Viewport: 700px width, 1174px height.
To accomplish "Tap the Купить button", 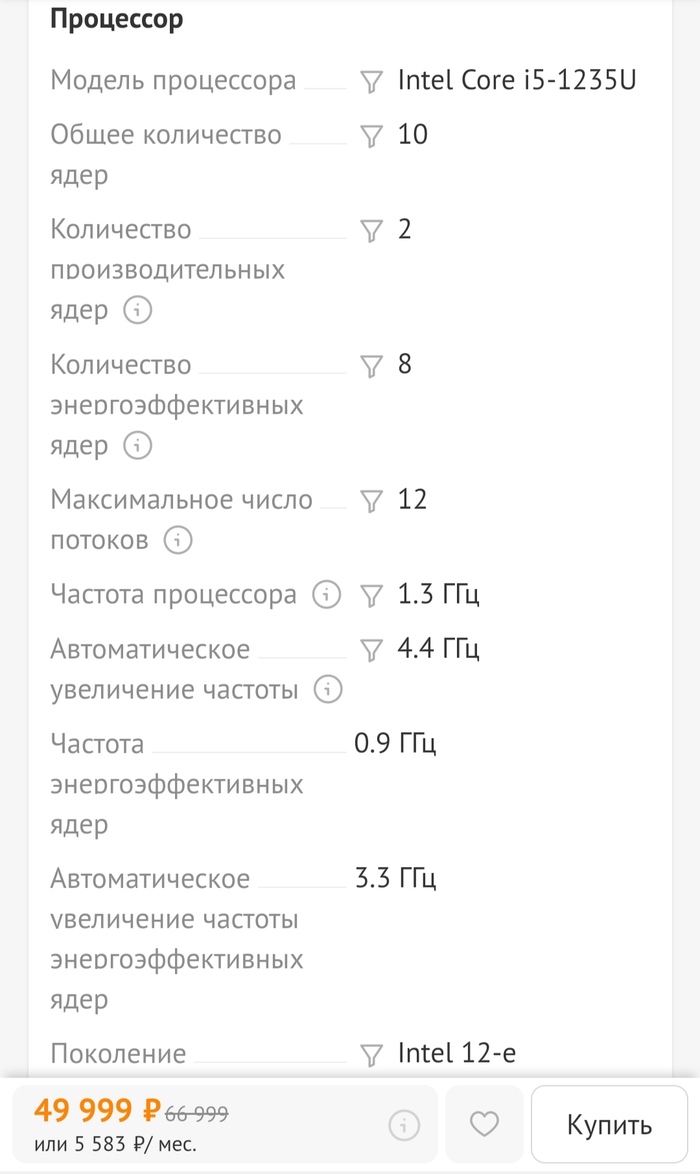I will (x=609, y=1125).
